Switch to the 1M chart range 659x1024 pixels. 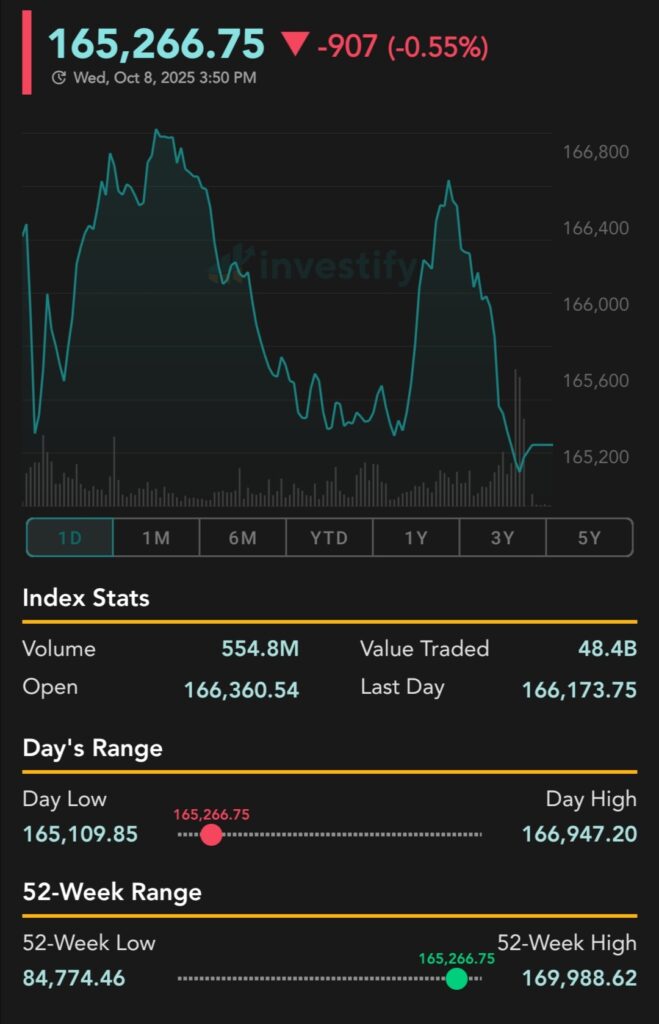[x=156, y=537]
